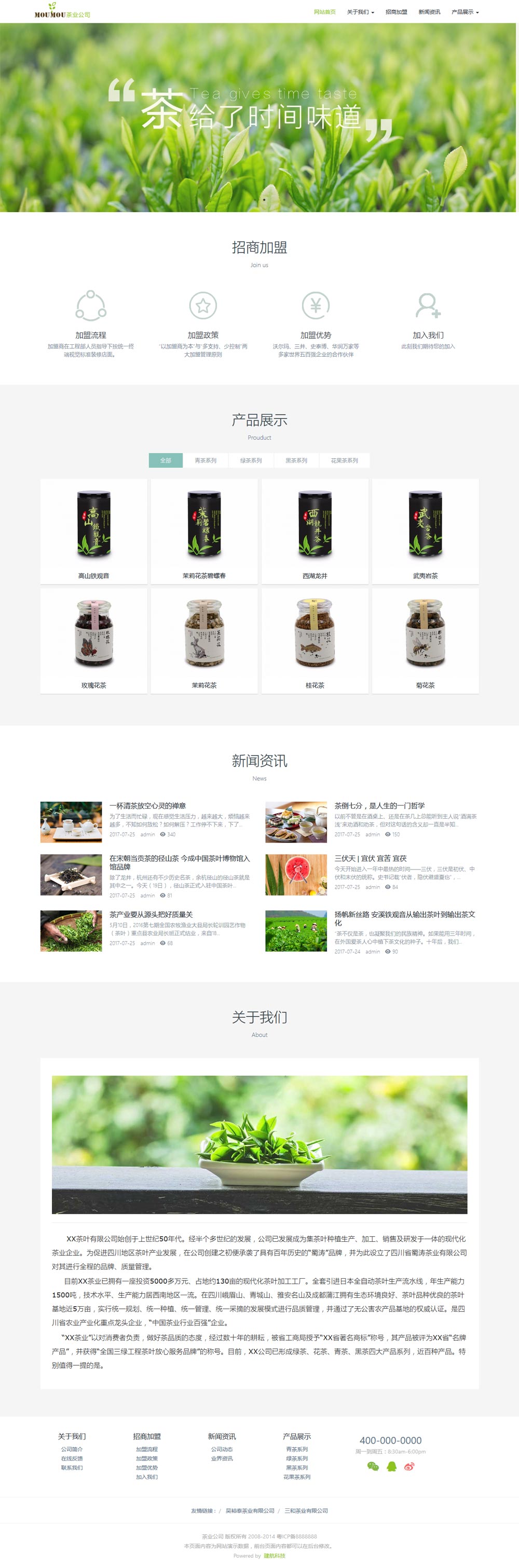
Task: Filter products by 花果茶系列
Action: 344,460
